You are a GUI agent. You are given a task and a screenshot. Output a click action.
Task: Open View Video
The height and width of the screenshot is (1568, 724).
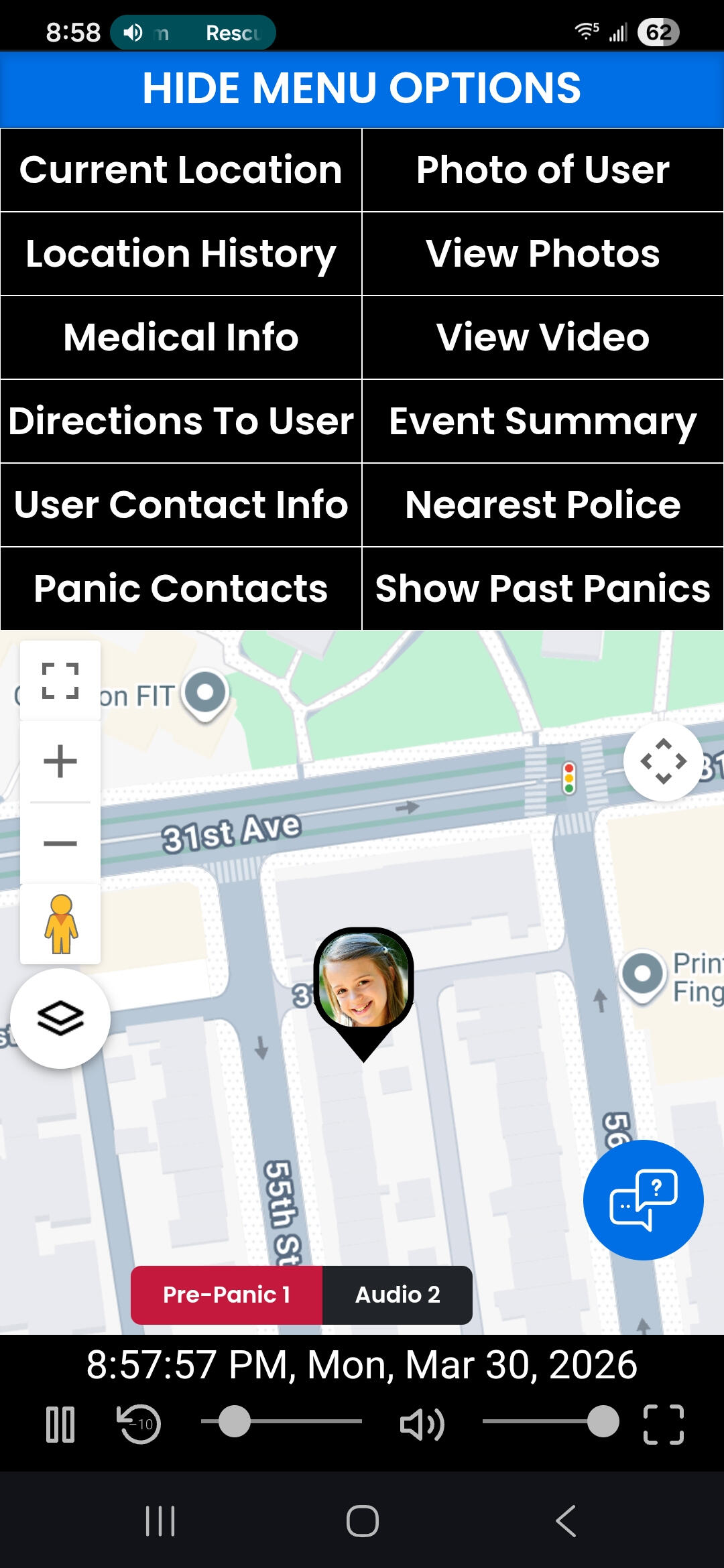pyautogui.click(x=543, y=337)
